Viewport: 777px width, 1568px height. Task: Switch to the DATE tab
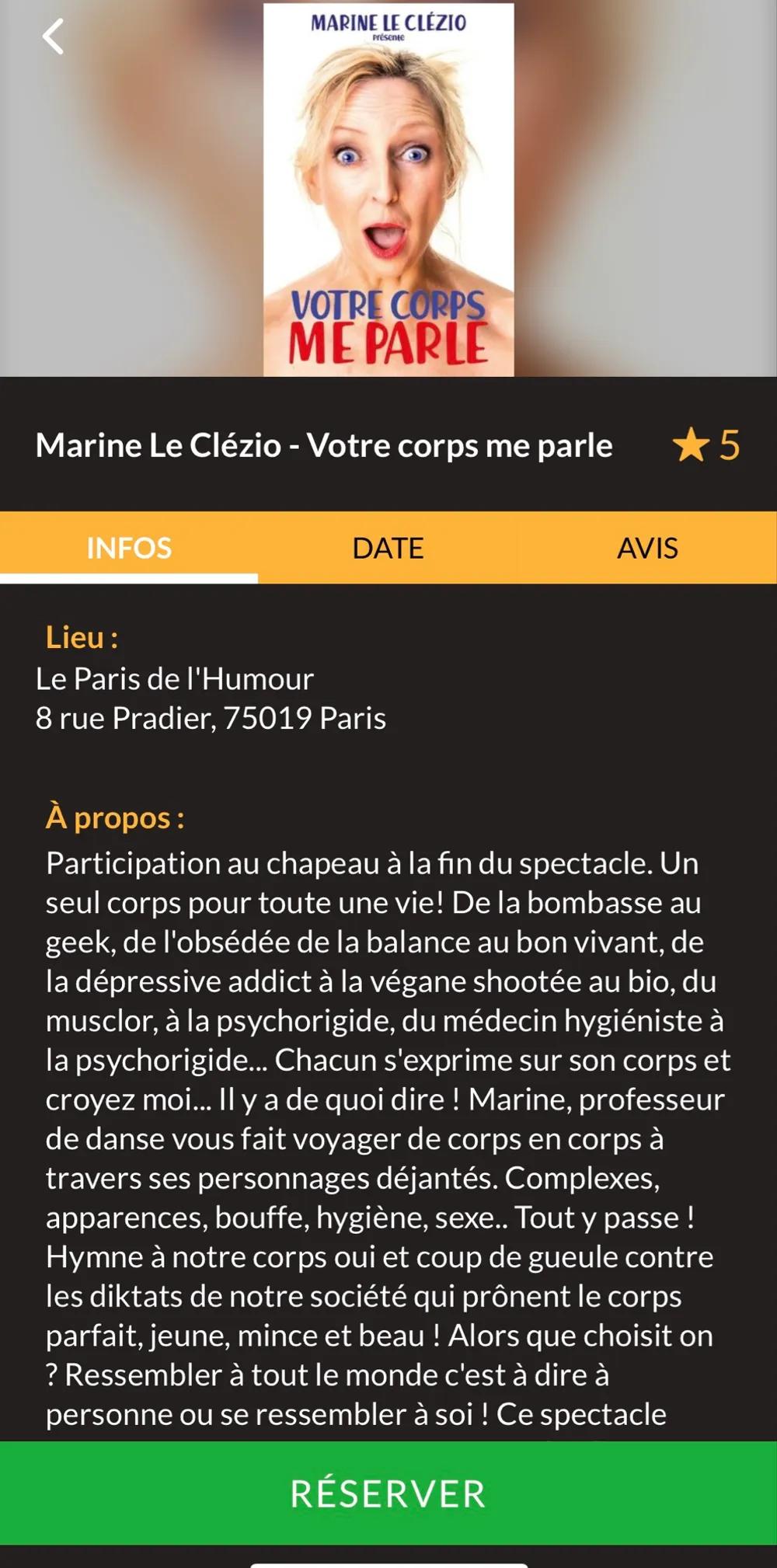(388, 548)
